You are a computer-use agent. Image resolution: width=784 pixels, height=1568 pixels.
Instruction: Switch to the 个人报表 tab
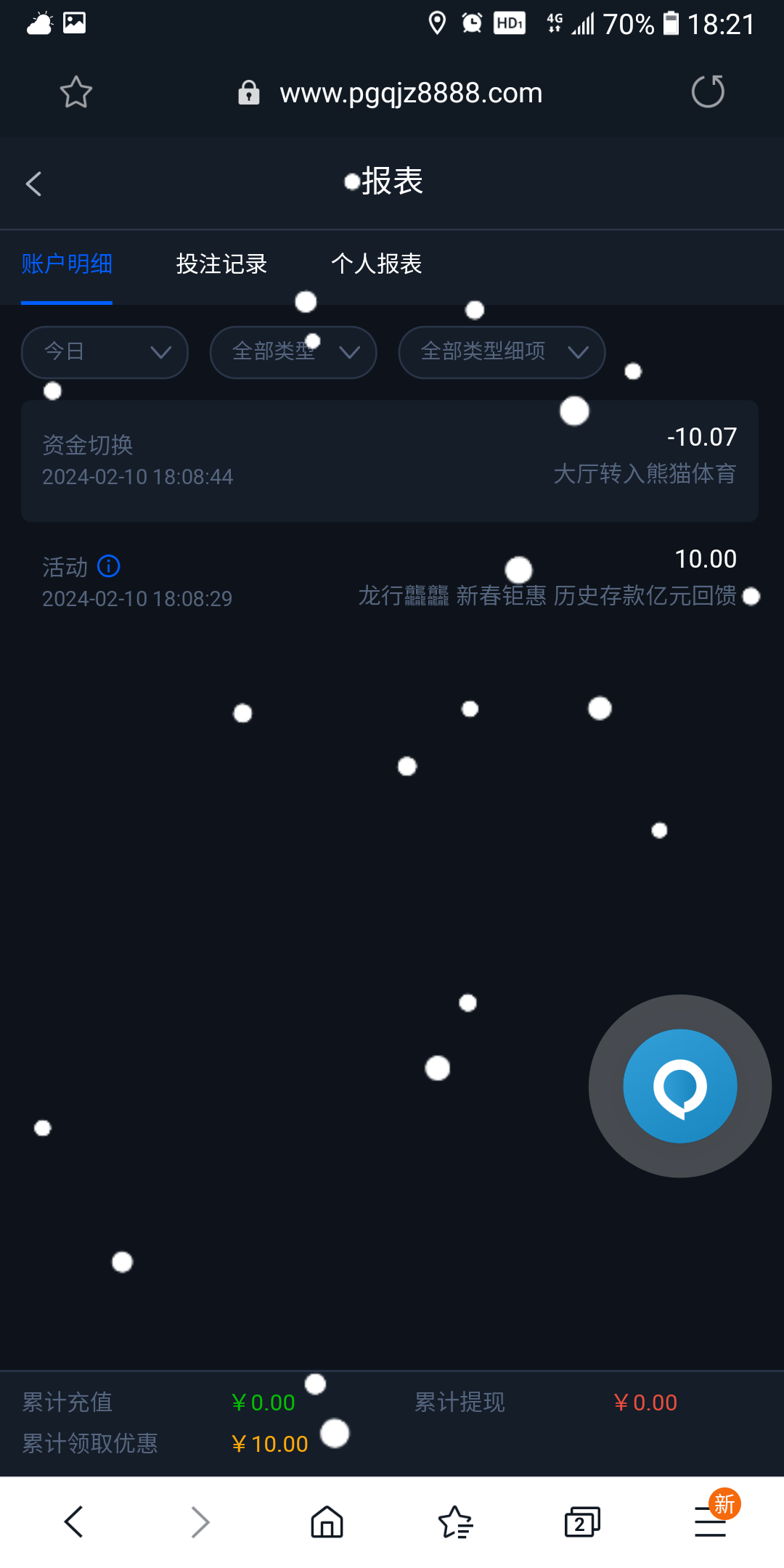(376, 264)
